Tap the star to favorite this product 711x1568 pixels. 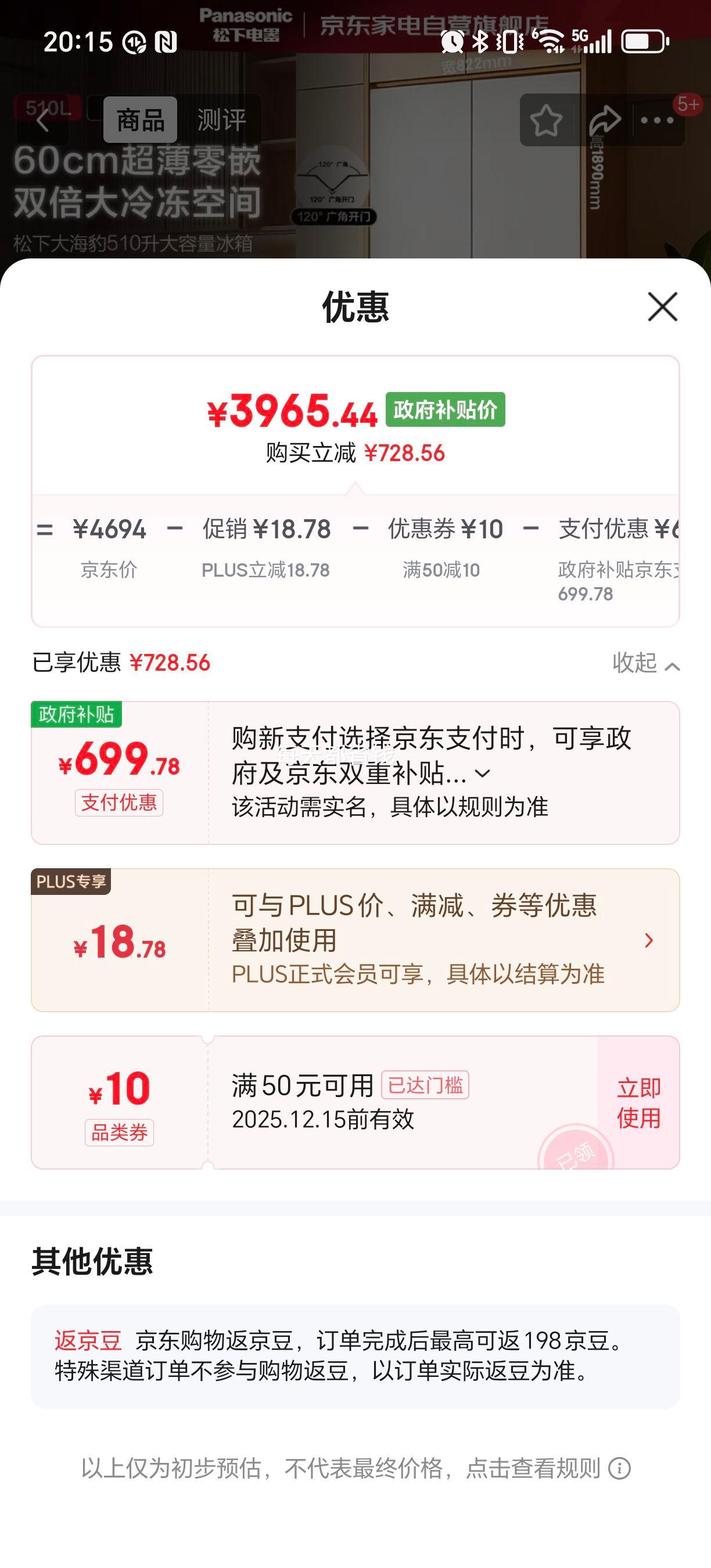click(548, 121)
